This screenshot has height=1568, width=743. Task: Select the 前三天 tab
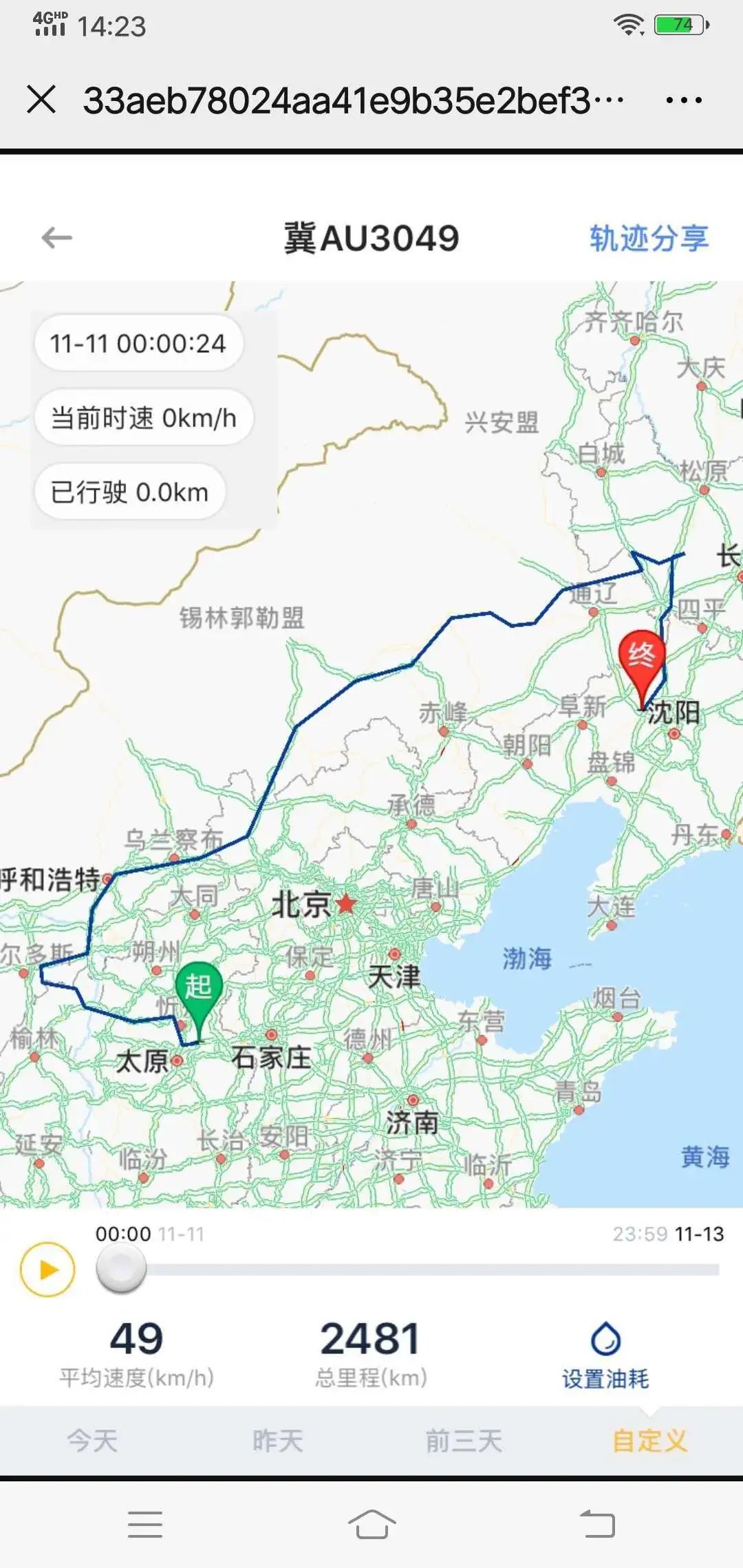[464, 1440]
